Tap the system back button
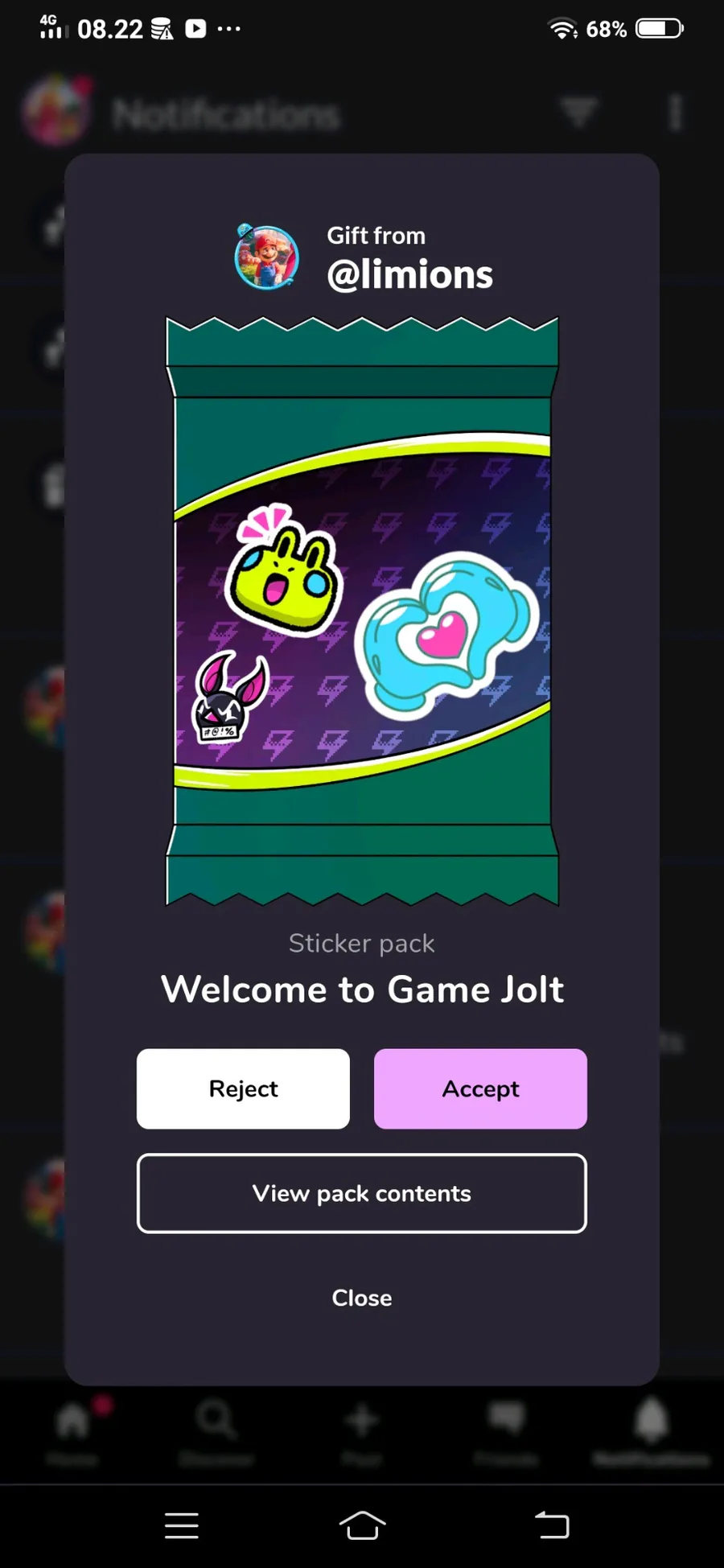This screenshot has height=1568, width=724. (552, 1525)
